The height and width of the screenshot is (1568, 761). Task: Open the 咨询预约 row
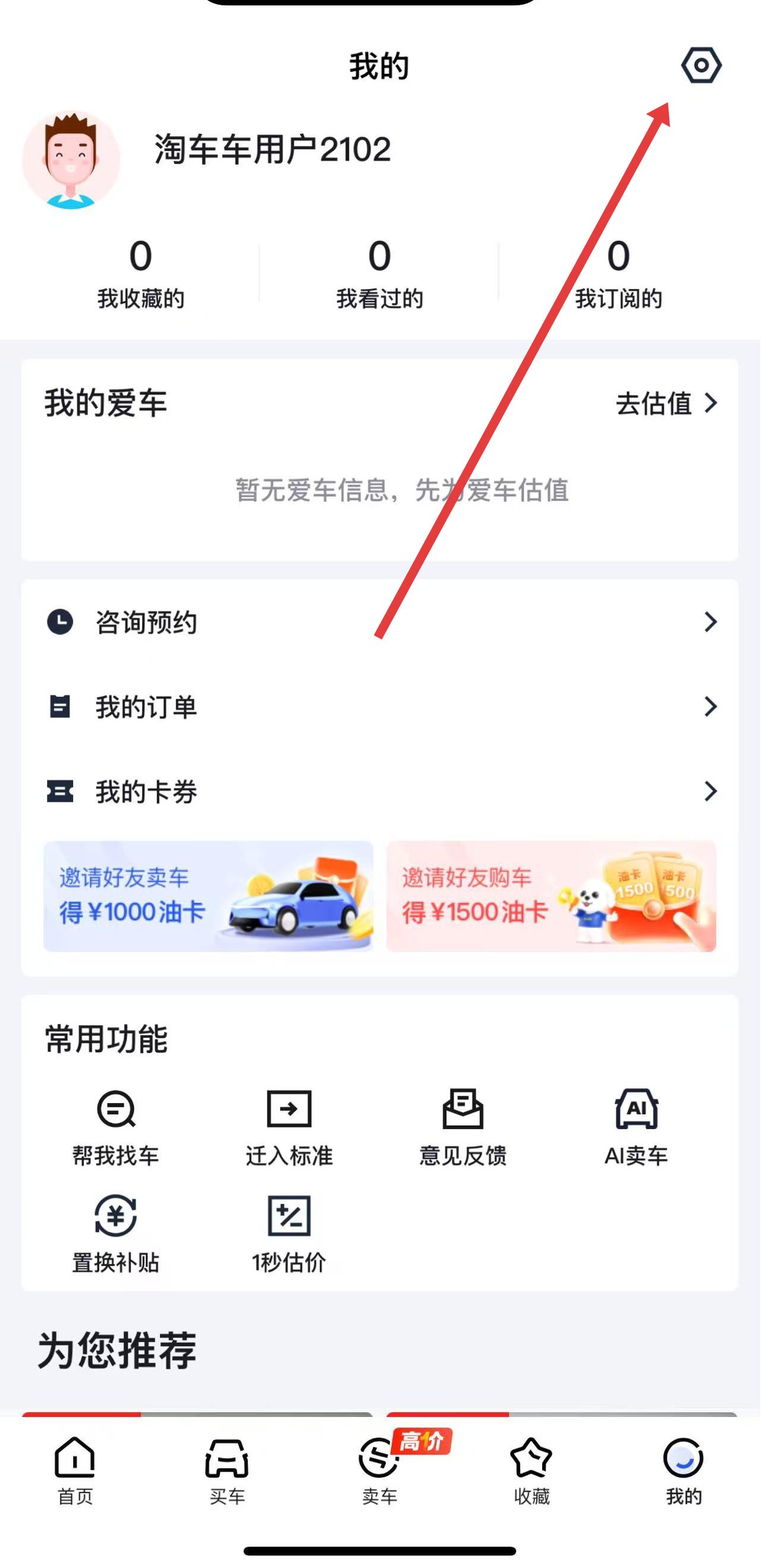[380, 622]
